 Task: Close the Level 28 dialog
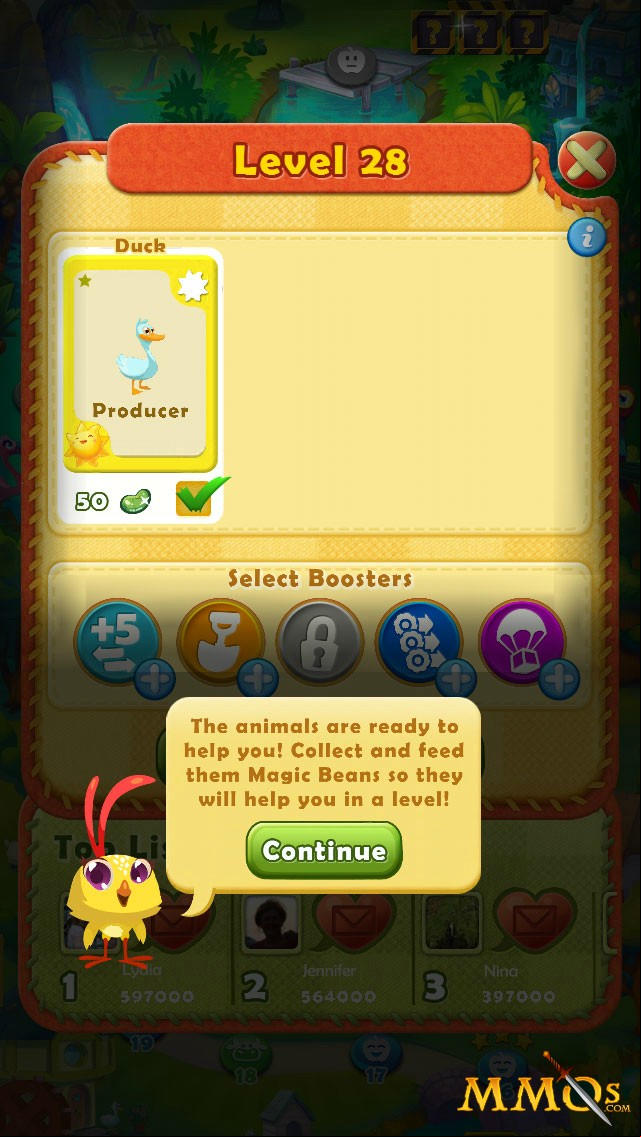pyautogui.click(x=587, y=160)
